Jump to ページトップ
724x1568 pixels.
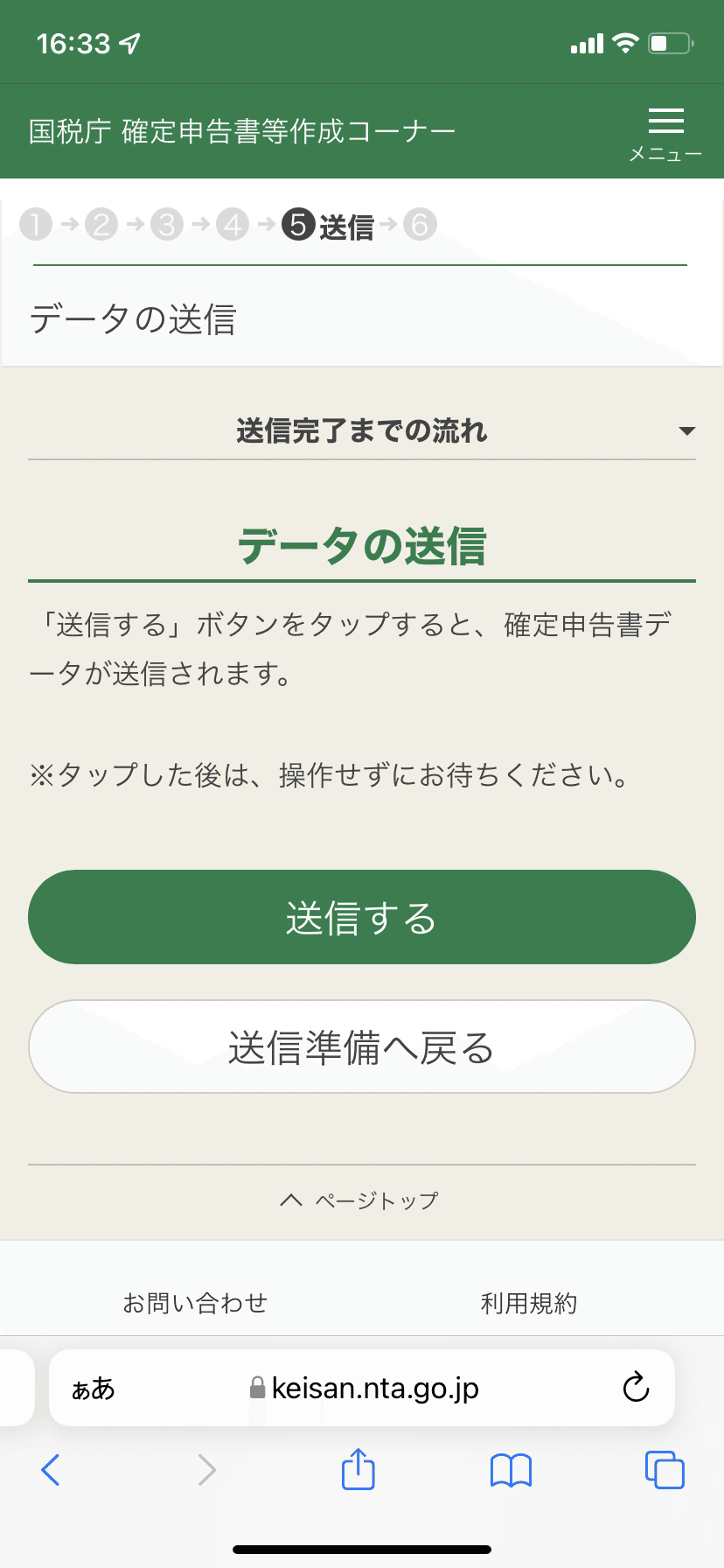point(359,1200)
